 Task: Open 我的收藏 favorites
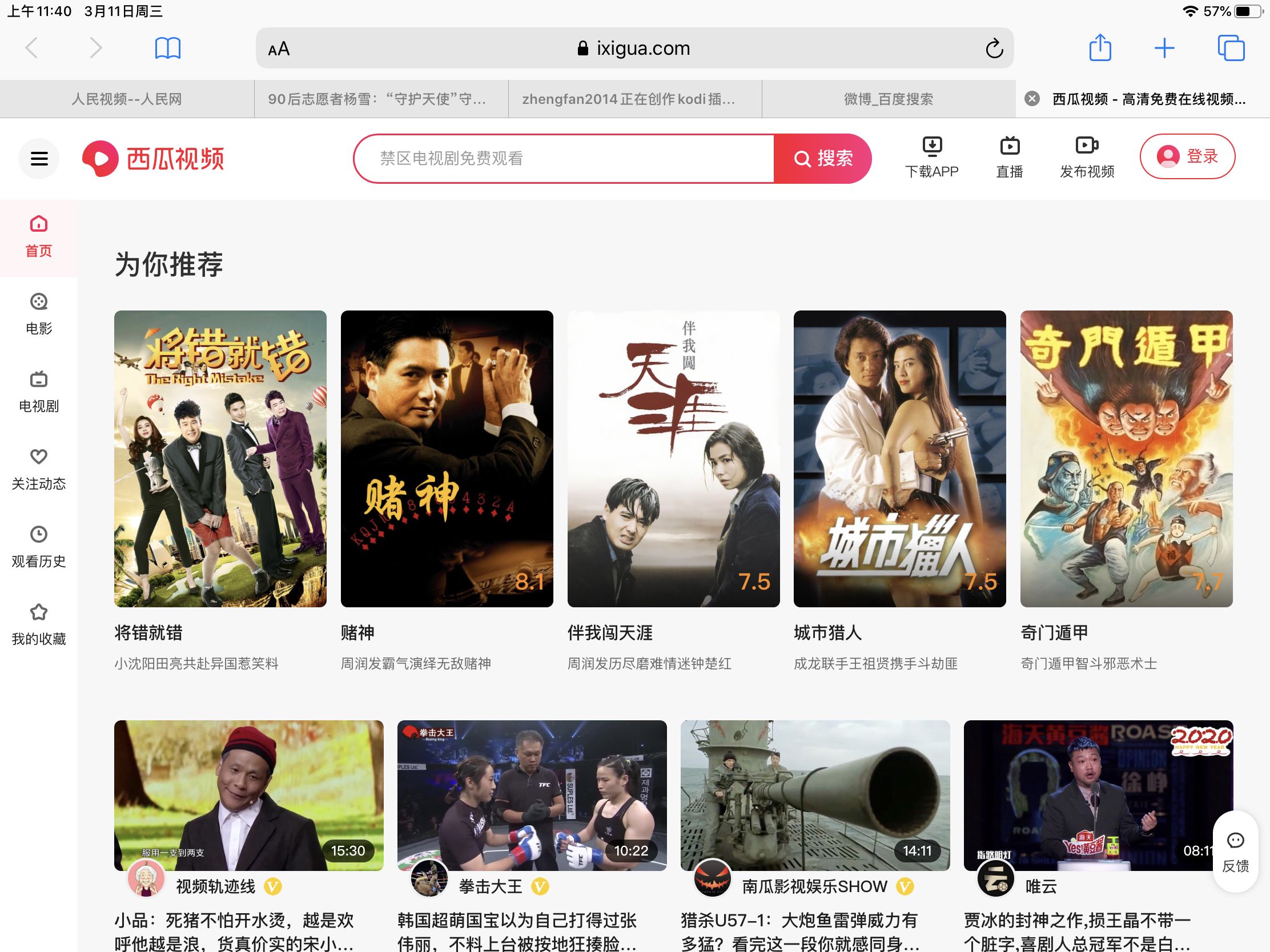click(38, 624)
